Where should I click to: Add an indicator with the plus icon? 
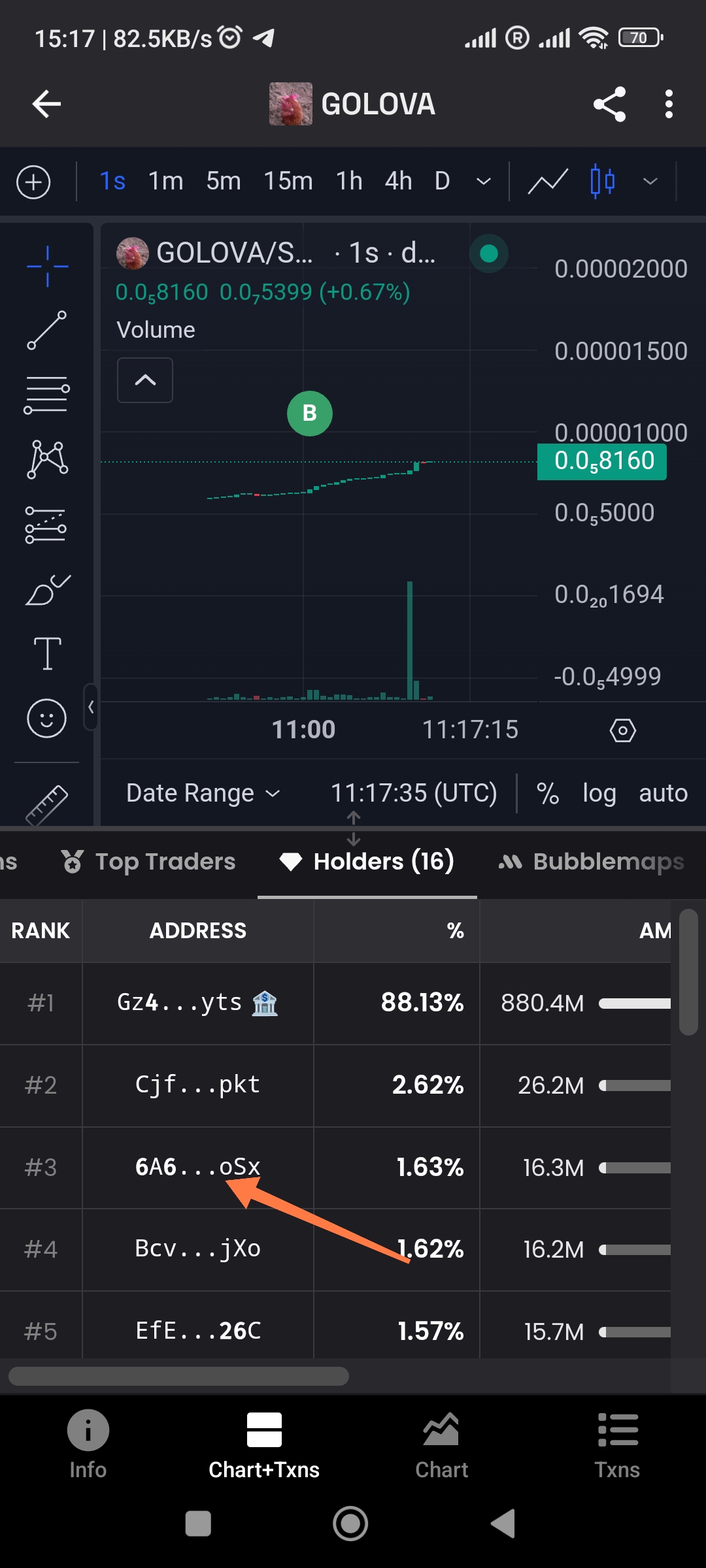(x=33, y=182)
